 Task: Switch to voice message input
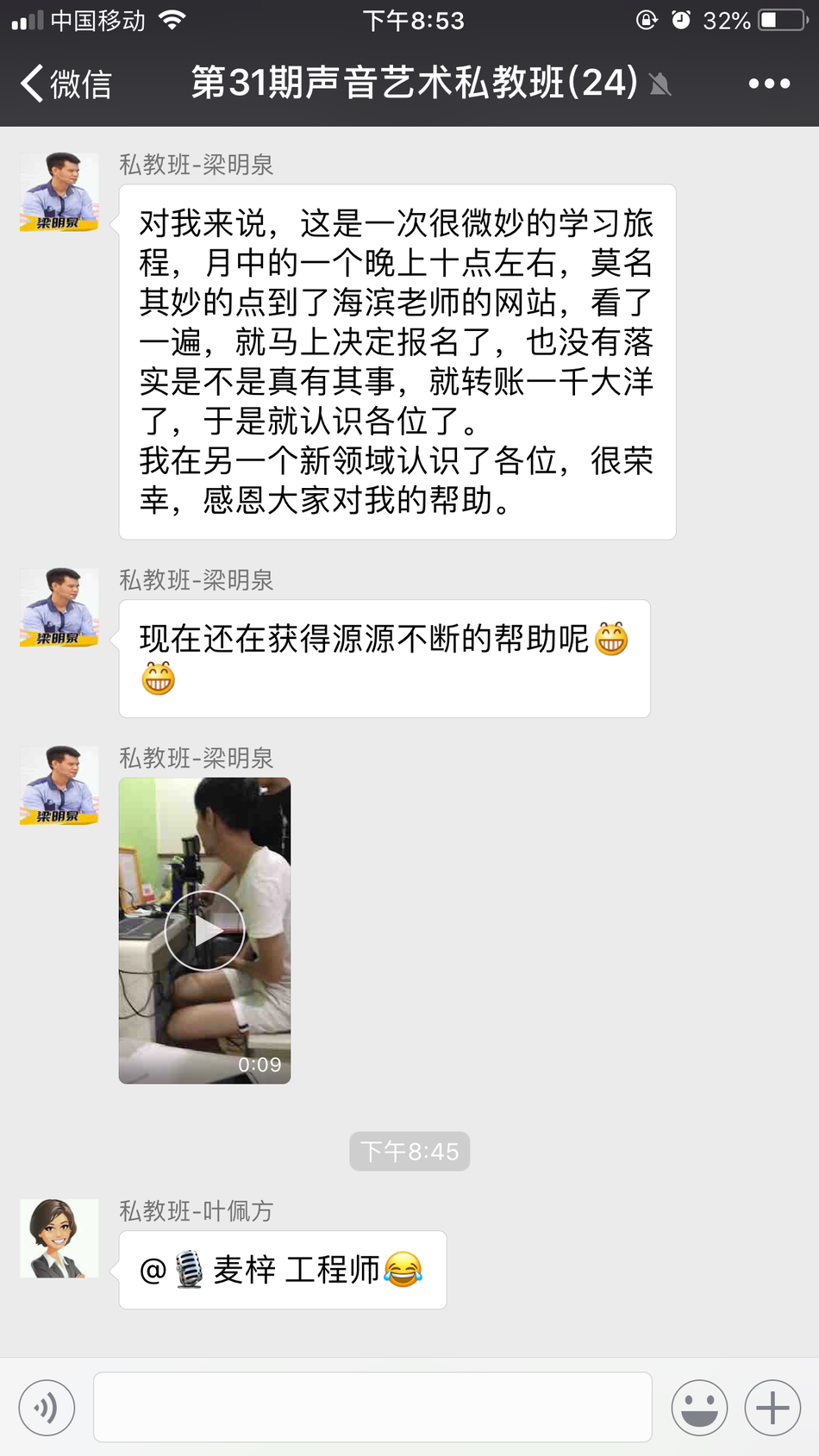click(47, 1409)
